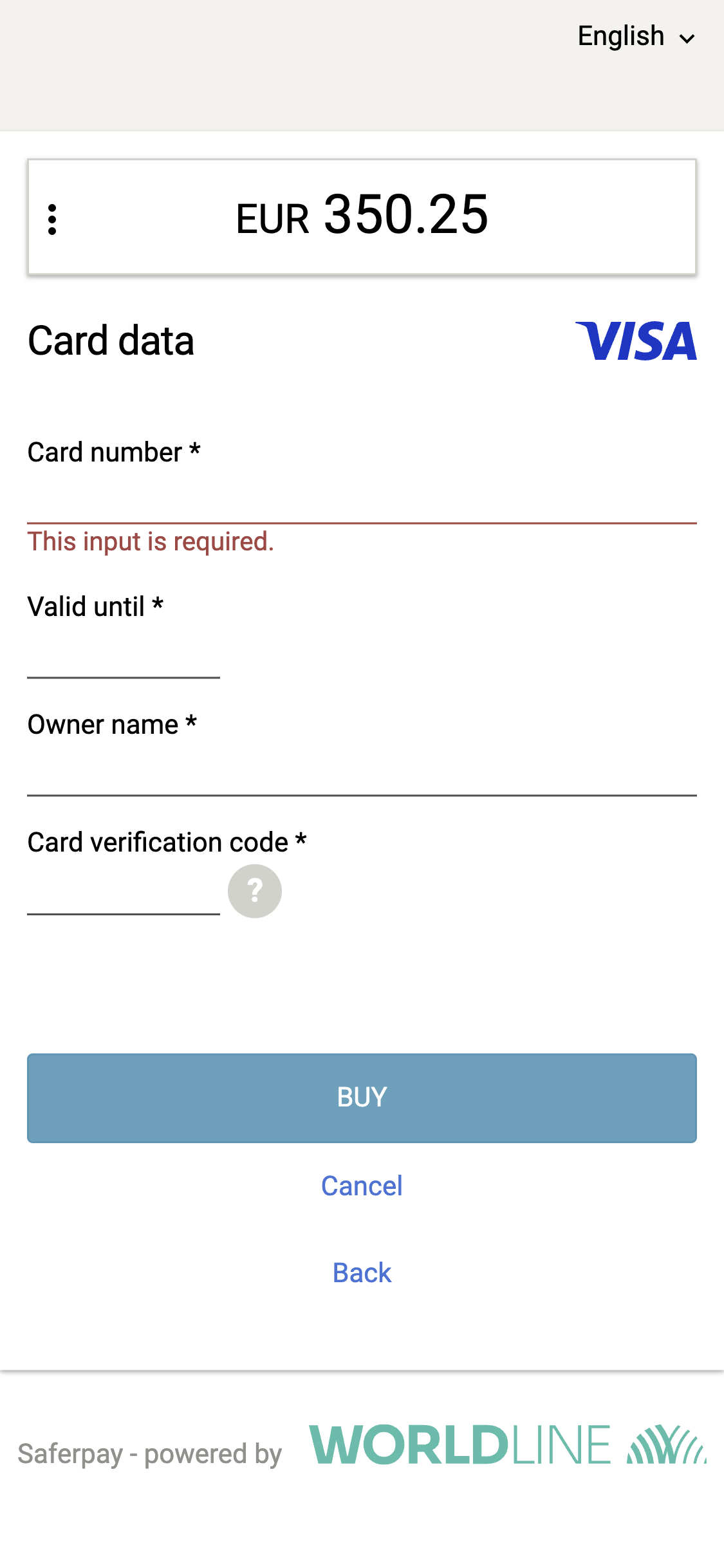724x1568 pixels.
Task: Click the Cancel link
Action: pos(362,1186)
